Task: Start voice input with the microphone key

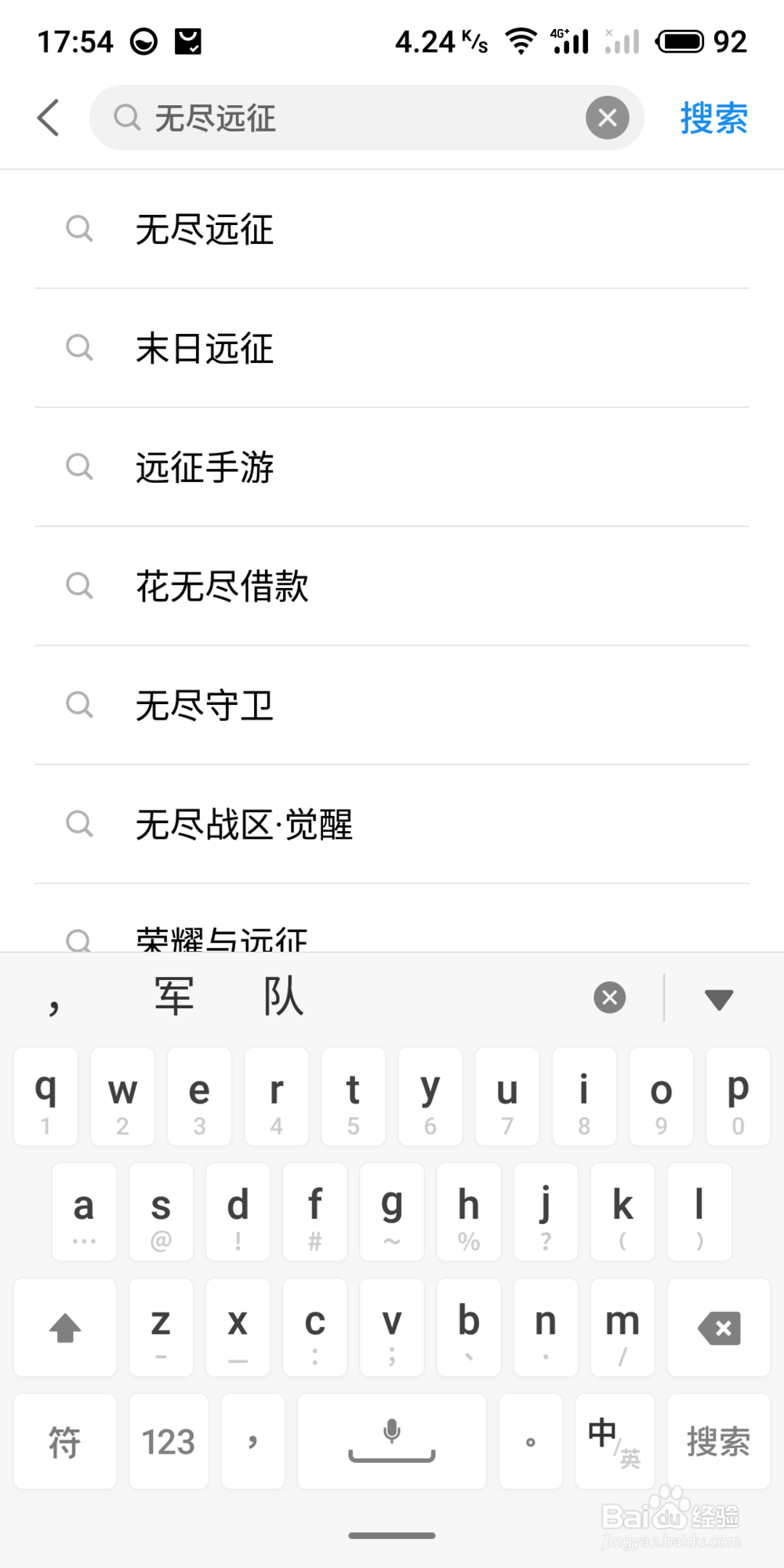Action: pos(391,1443)
